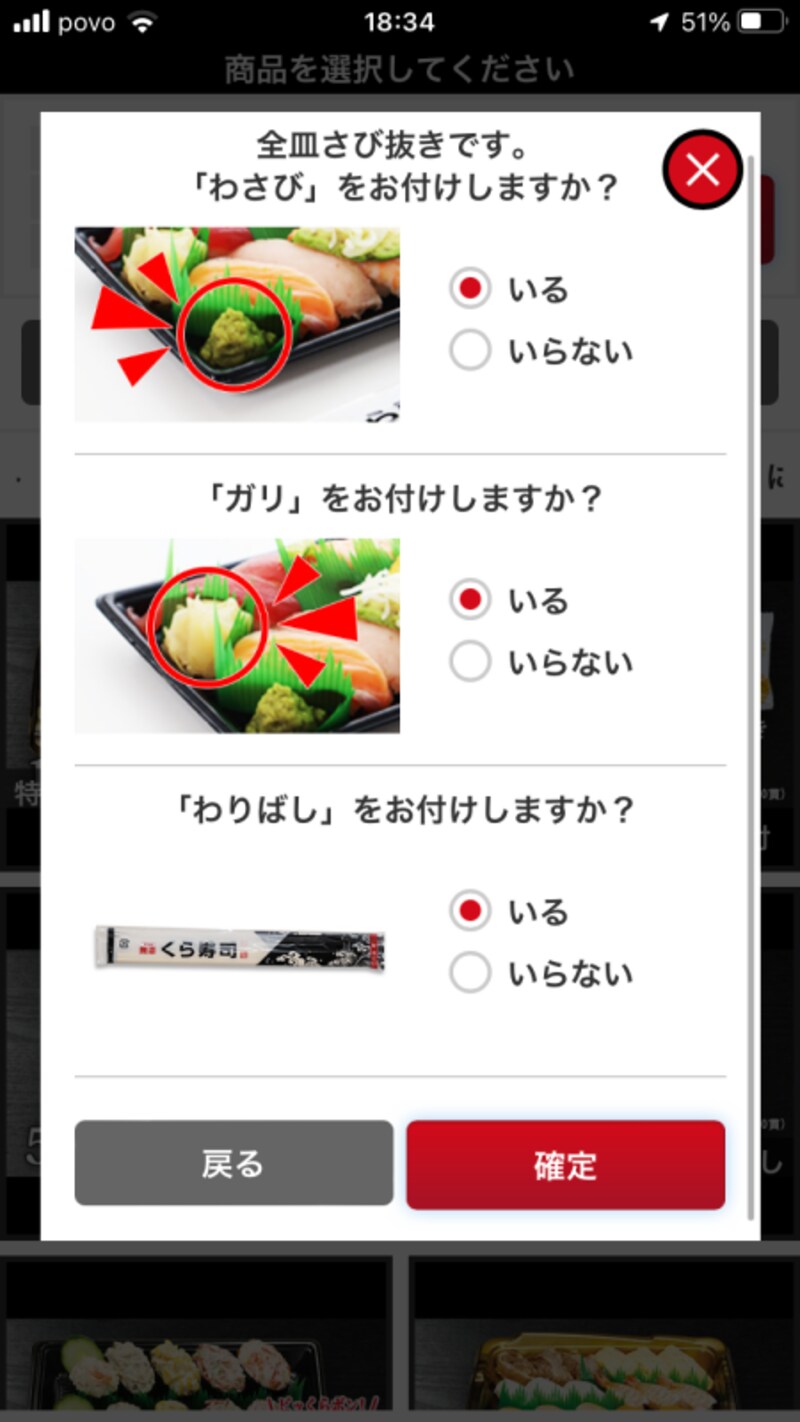The image size is (800, 1422).
Task: Select いる for wasabi
Action: [x=469, y=288]
